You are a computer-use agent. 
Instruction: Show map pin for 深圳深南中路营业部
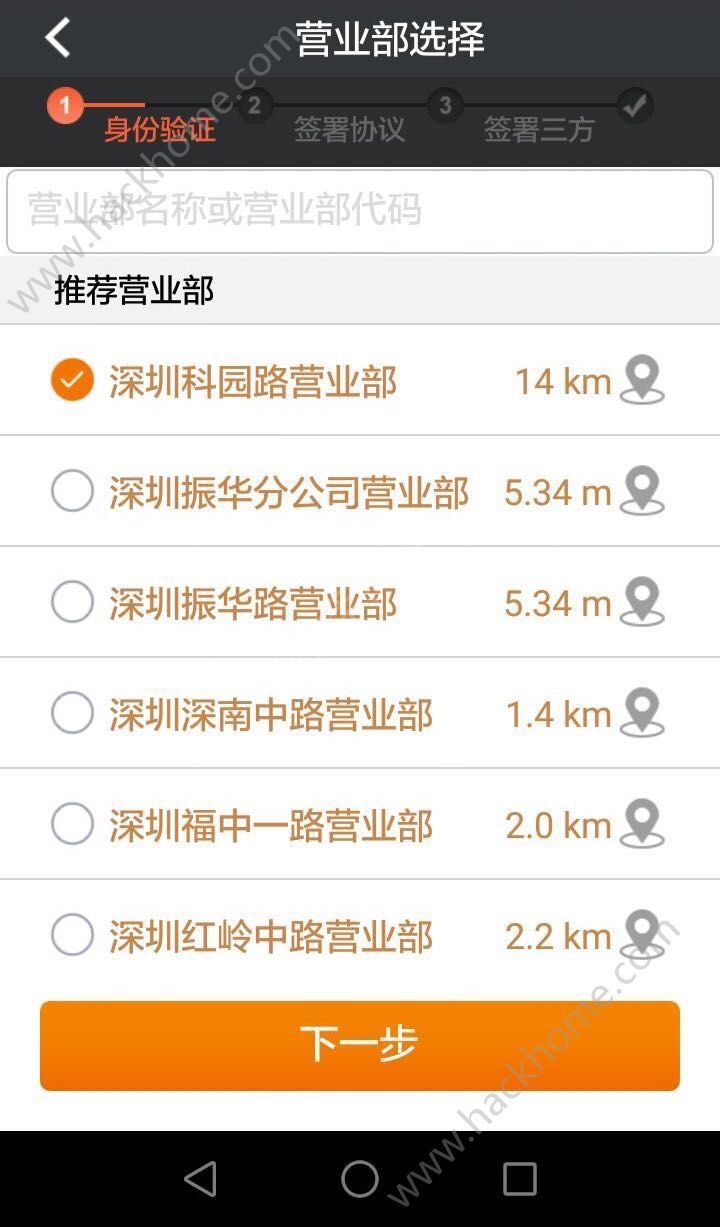point(642,713)
